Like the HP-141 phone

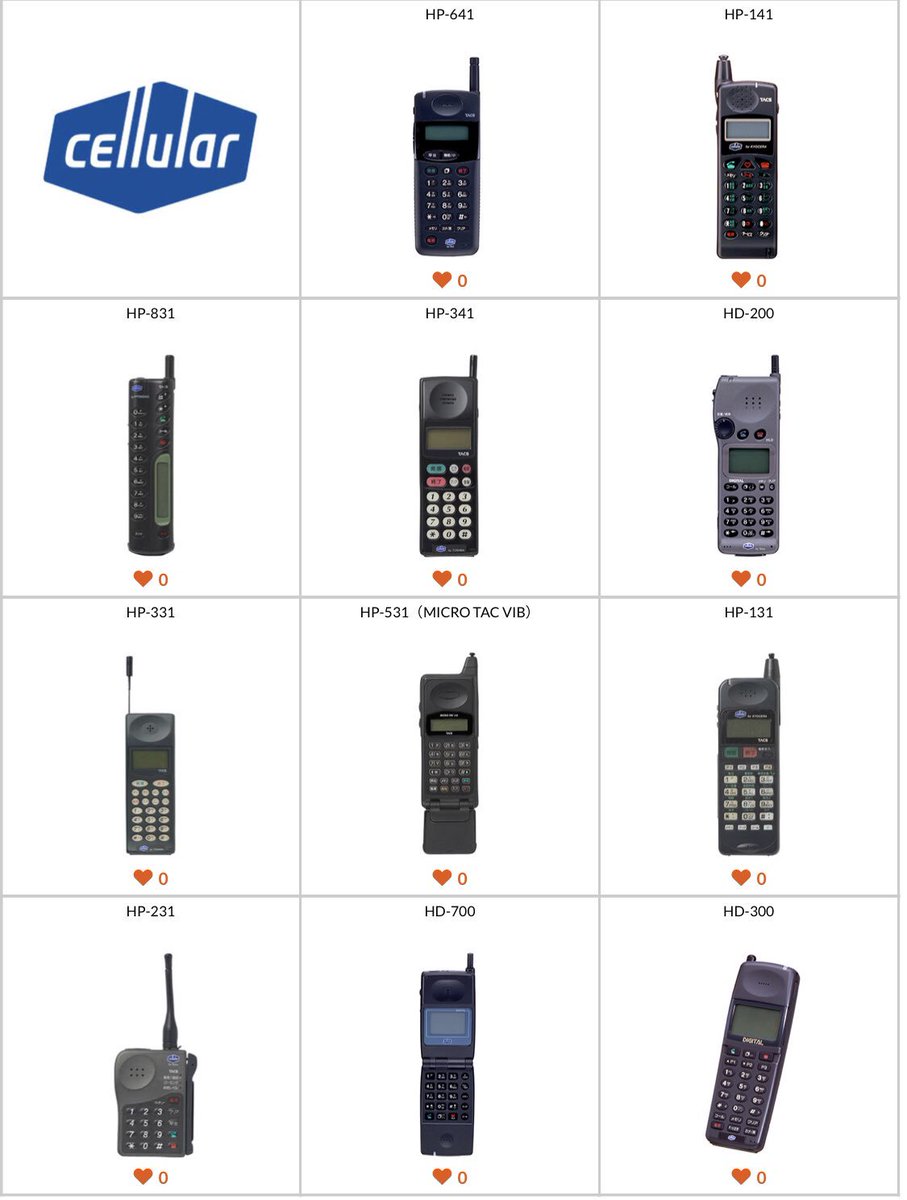point(741,280)
